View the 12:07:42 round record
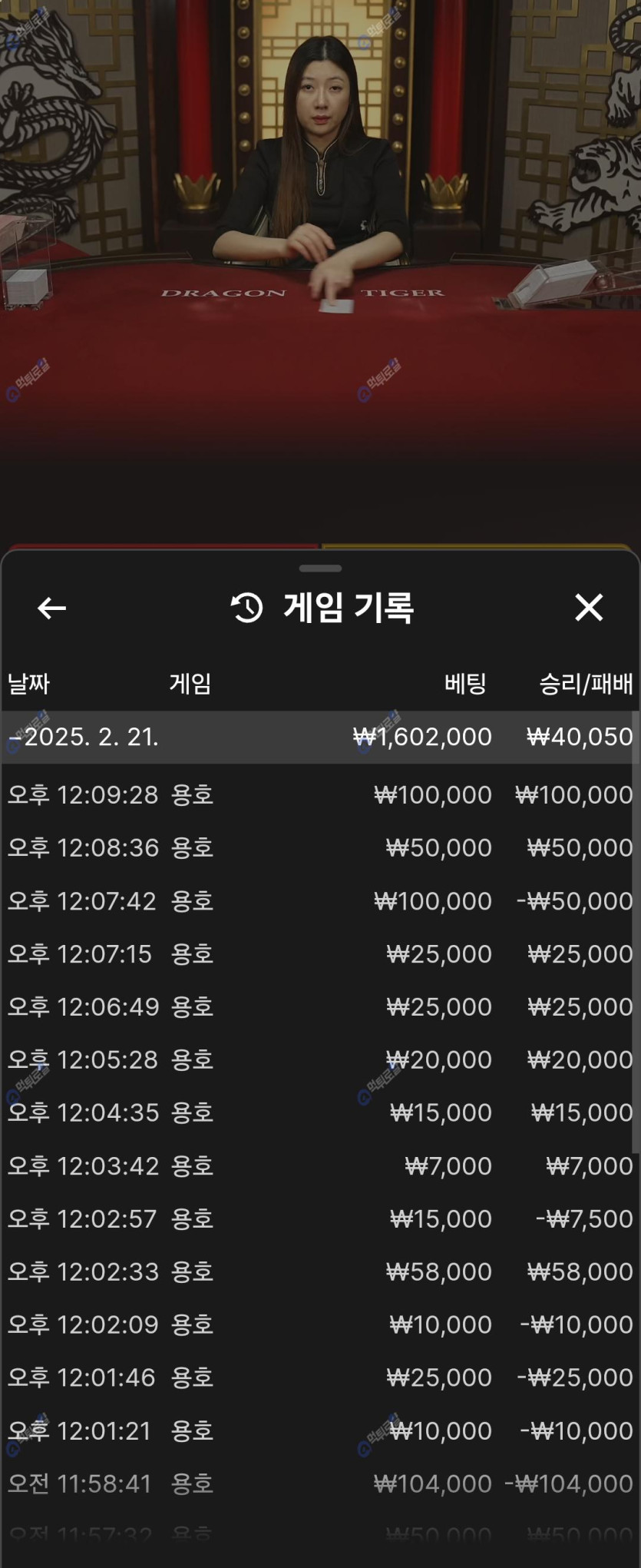The image size is (641, 1568). [319, 900]
